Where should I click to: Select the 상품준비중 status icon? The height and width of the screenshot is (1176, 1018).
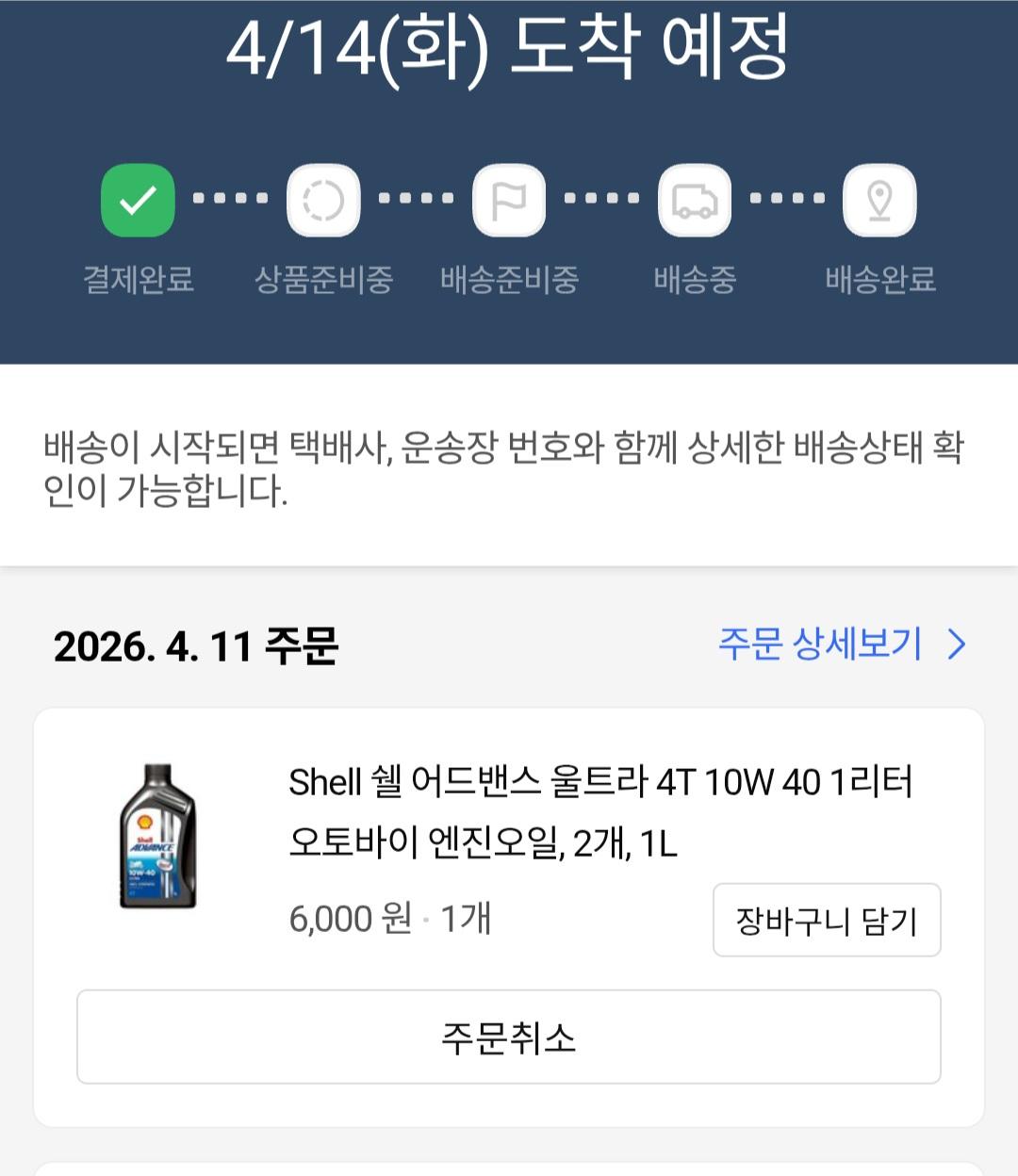coord(323,200)
